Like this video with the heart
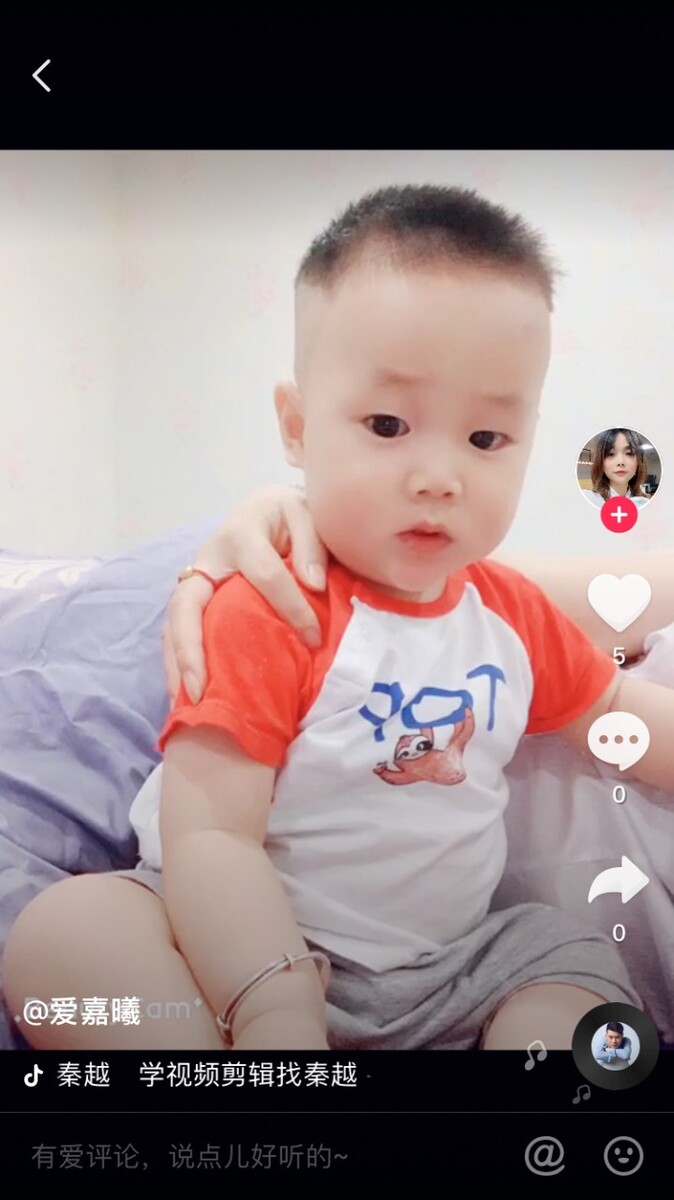The image size is (674, 1200). [618, 603]
